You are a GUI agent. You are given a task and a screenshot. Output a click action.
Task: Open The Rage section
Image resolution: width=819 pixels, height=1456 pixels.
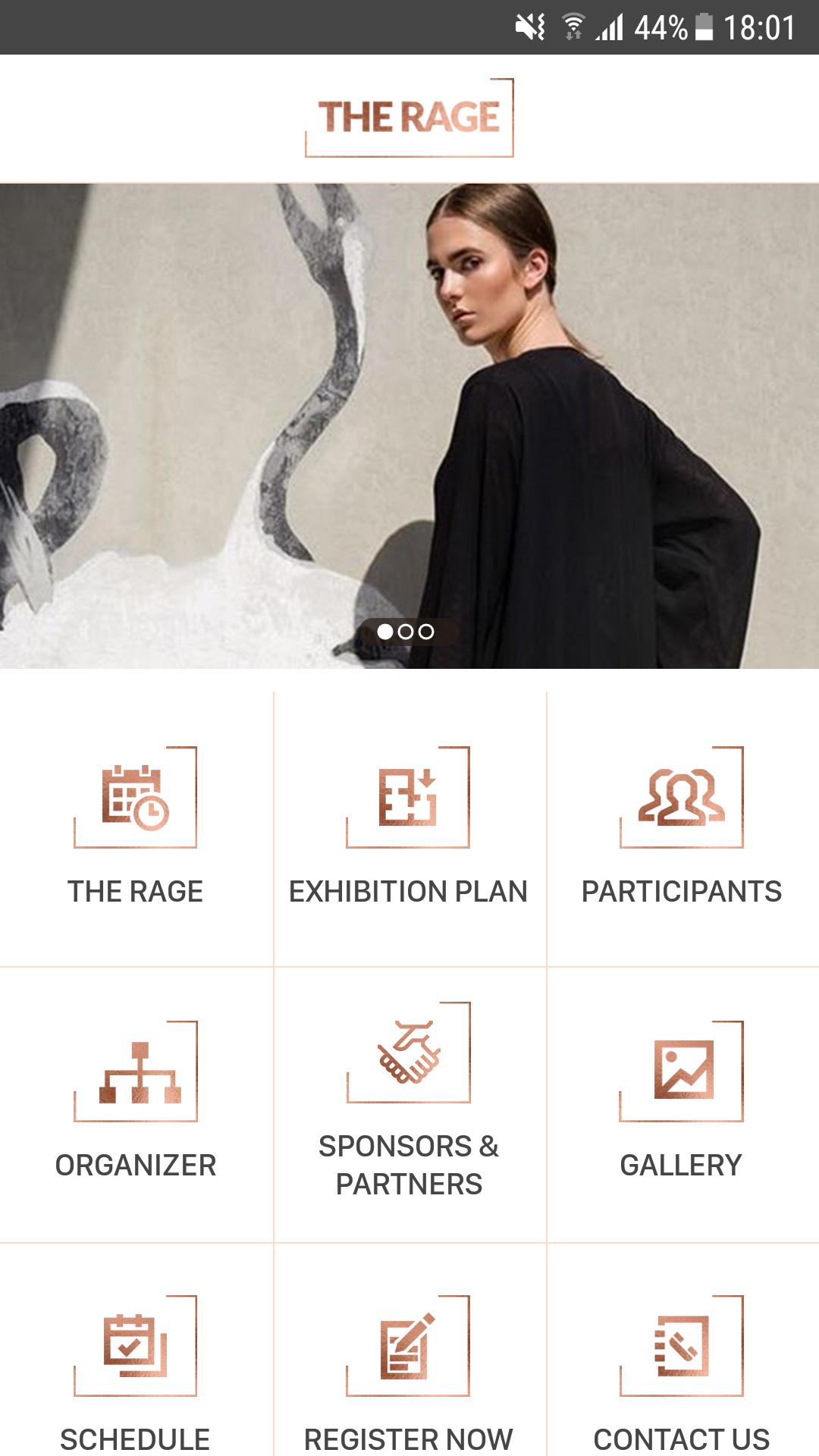tap(136, 828)
